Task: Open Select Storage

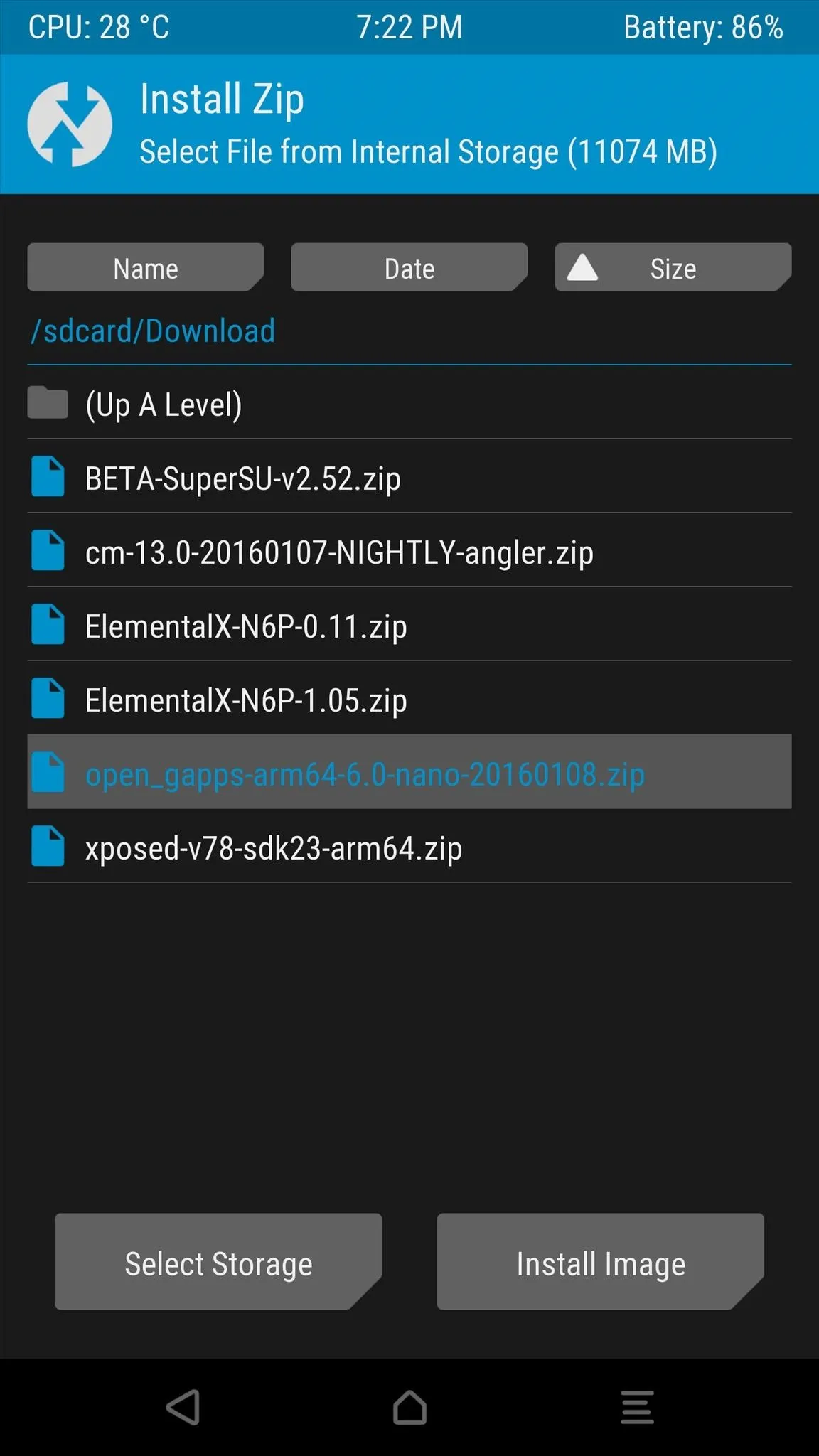Action: click(218, 1262)
